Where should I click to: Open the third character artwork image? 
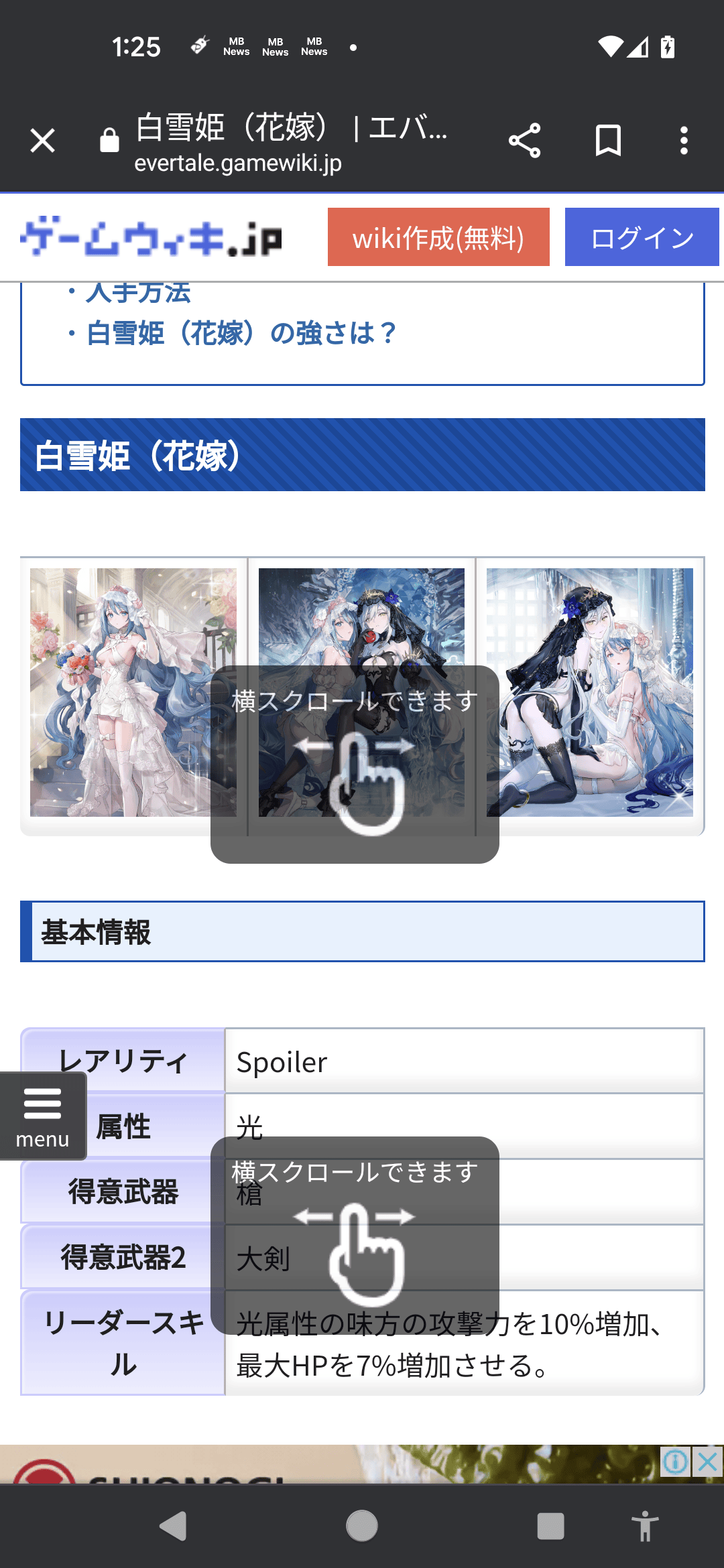pyautogui.click(x=590, y=692)
